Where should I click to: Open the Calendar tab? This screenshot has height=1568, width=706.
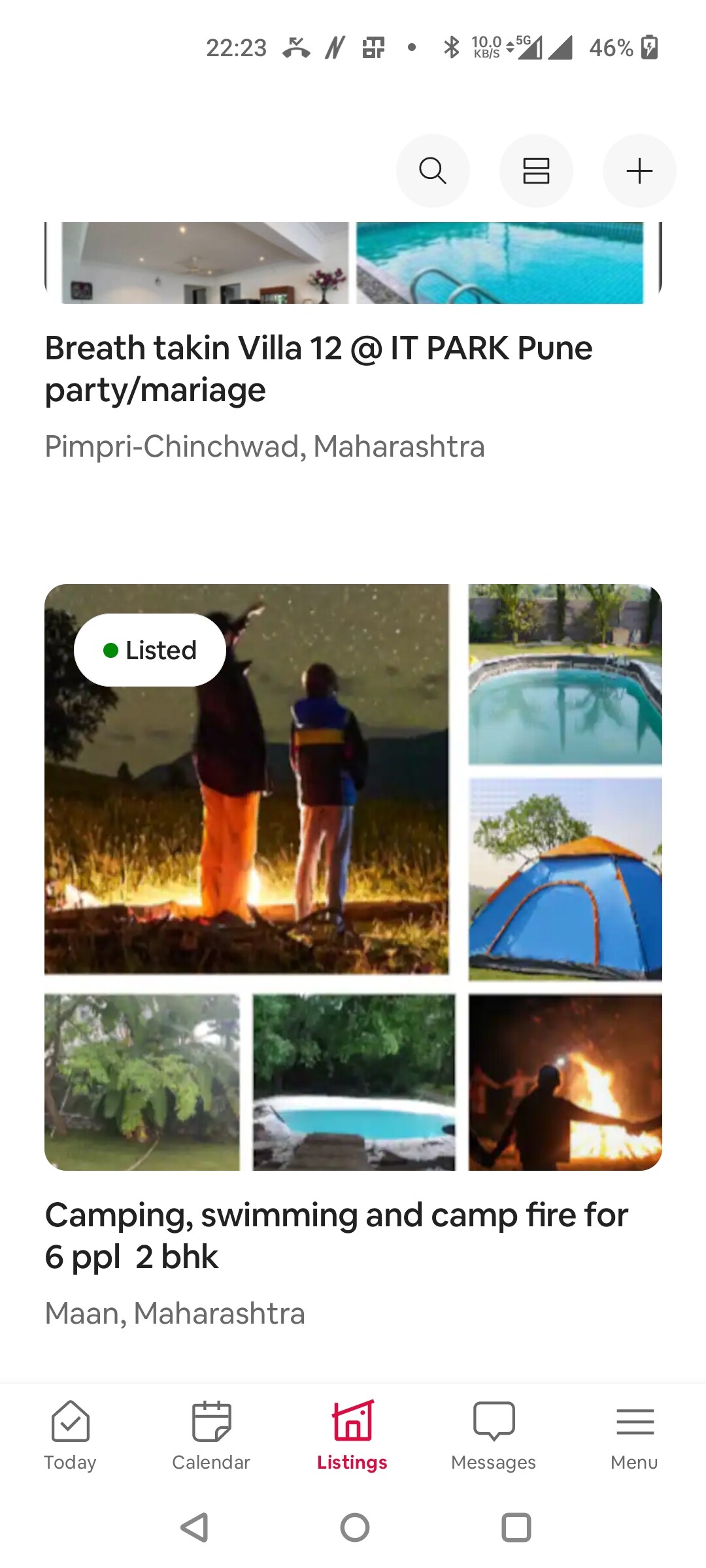tap(211, 1435)
